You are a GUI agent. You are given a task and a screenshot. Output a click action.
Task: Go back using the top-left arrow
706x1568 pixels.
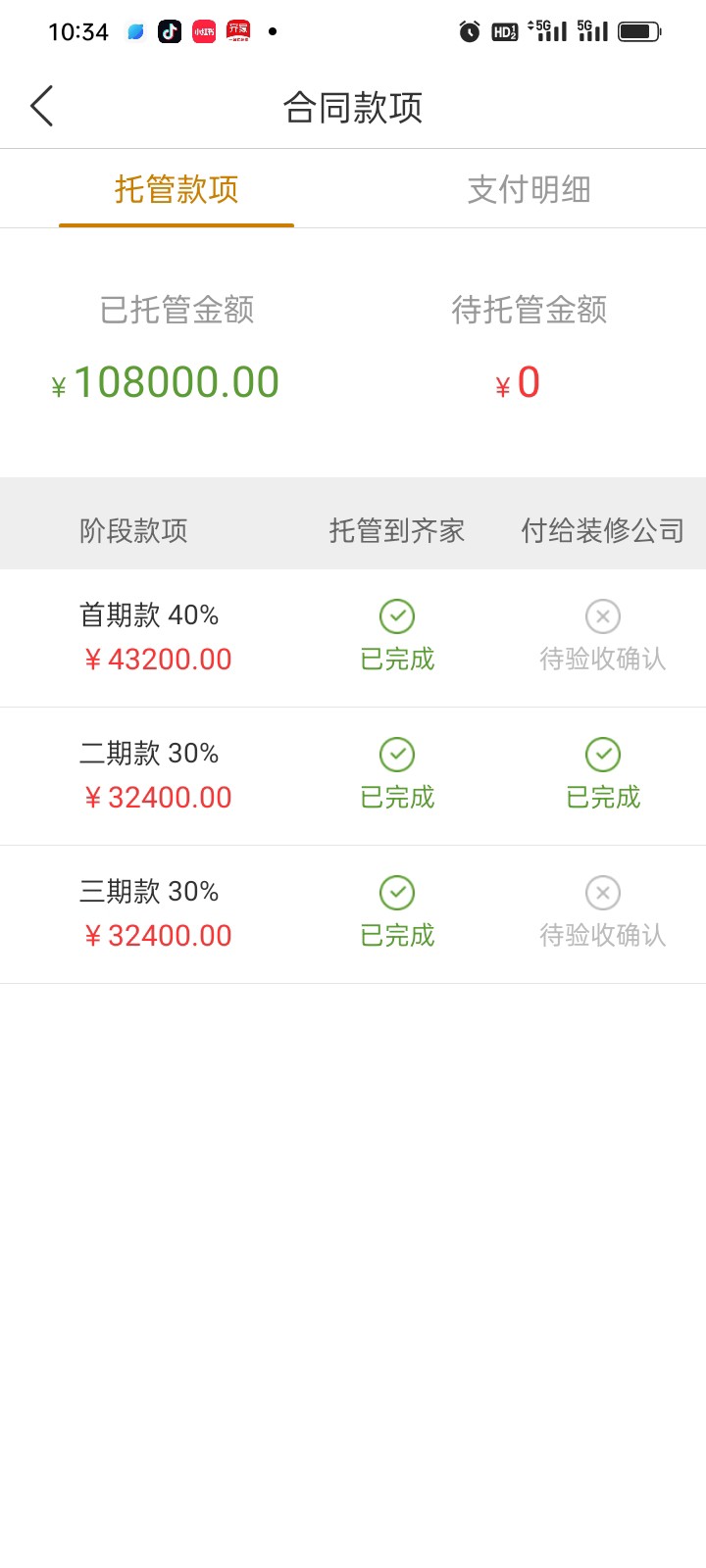pos(41,106)
